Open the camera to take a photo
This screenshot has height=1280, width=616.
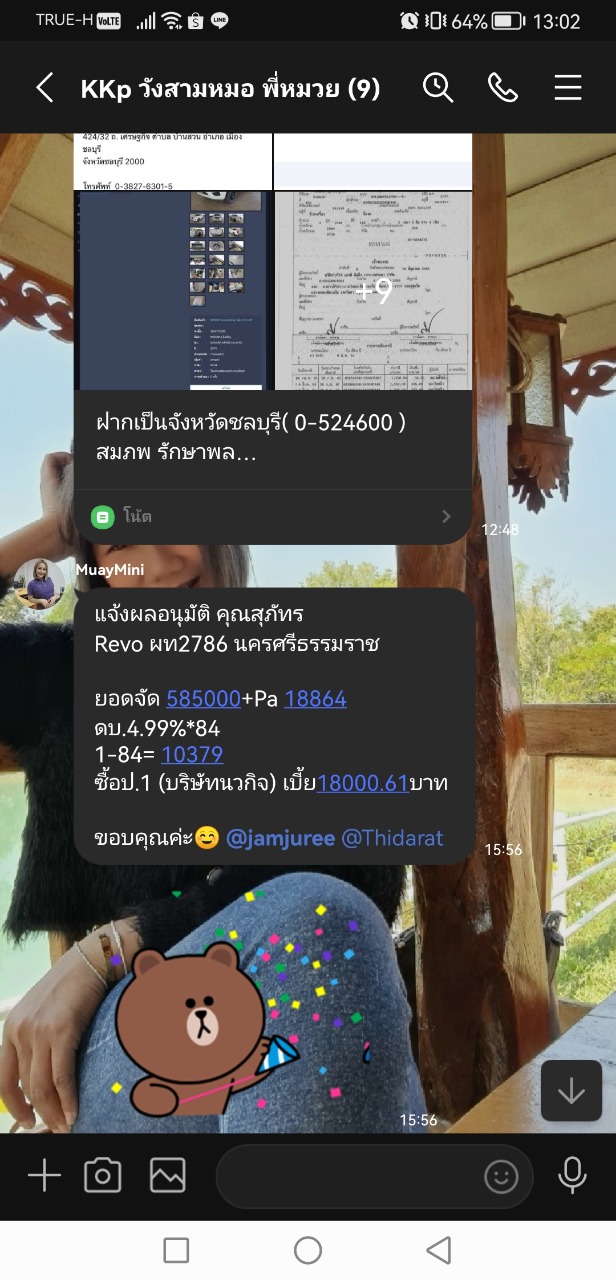pyautogui.click(x=103, y=1176)
